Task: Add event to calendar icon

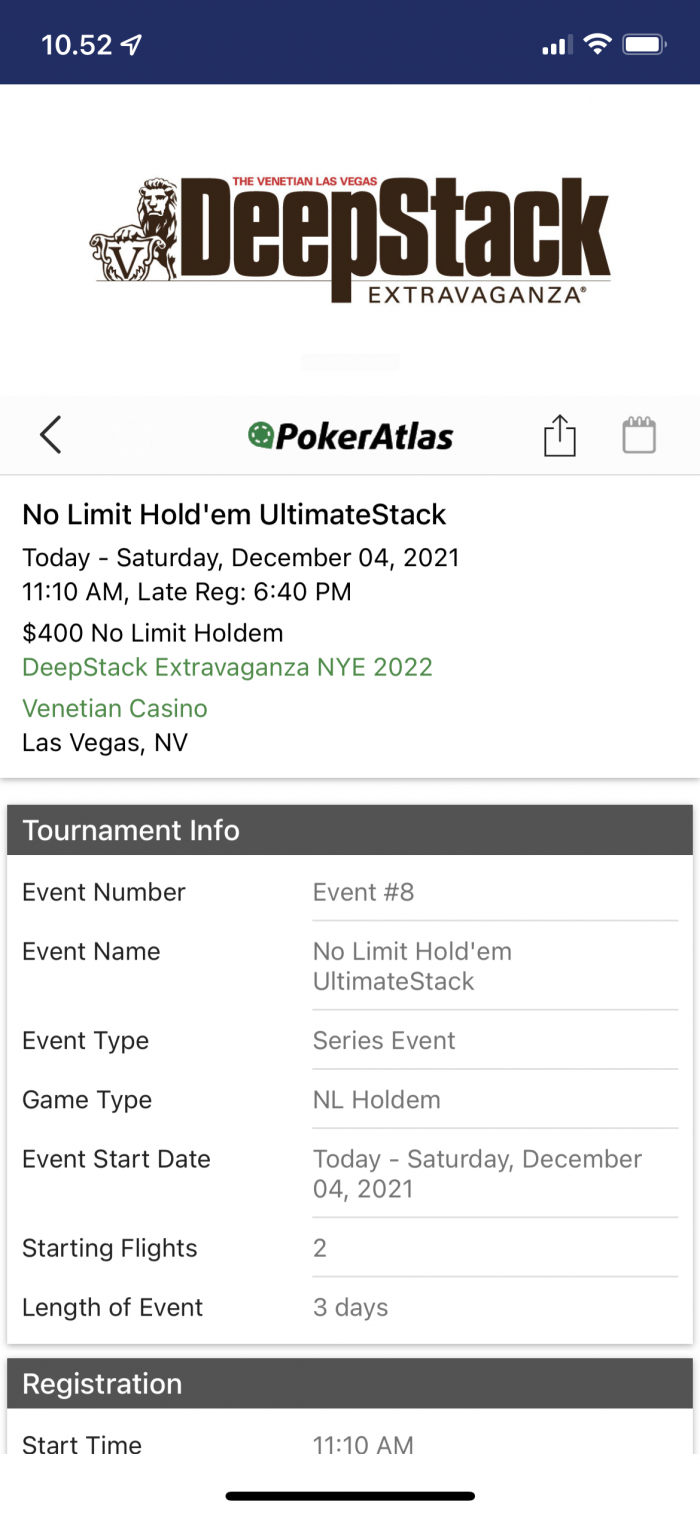Action: pos(639,435)
